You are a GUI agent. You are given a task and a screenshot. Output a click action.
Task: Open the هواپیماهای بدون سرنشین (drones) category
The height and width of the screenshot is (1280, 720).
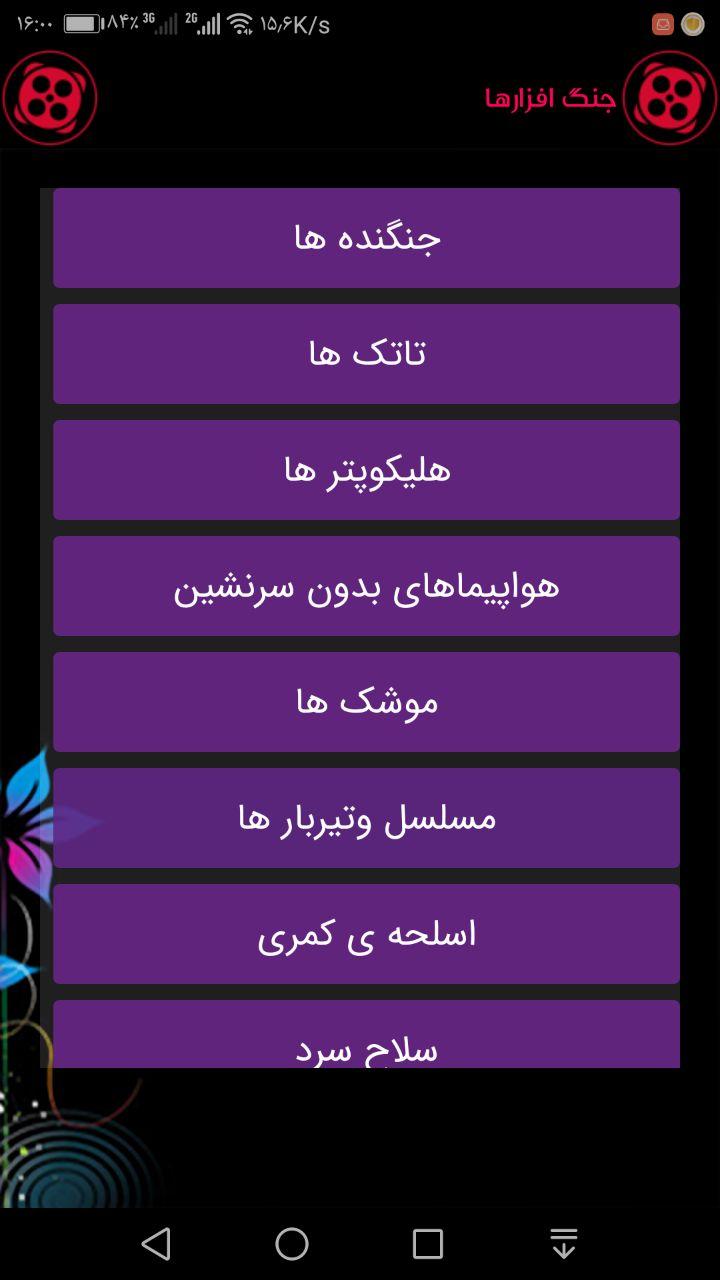(366, 586)
